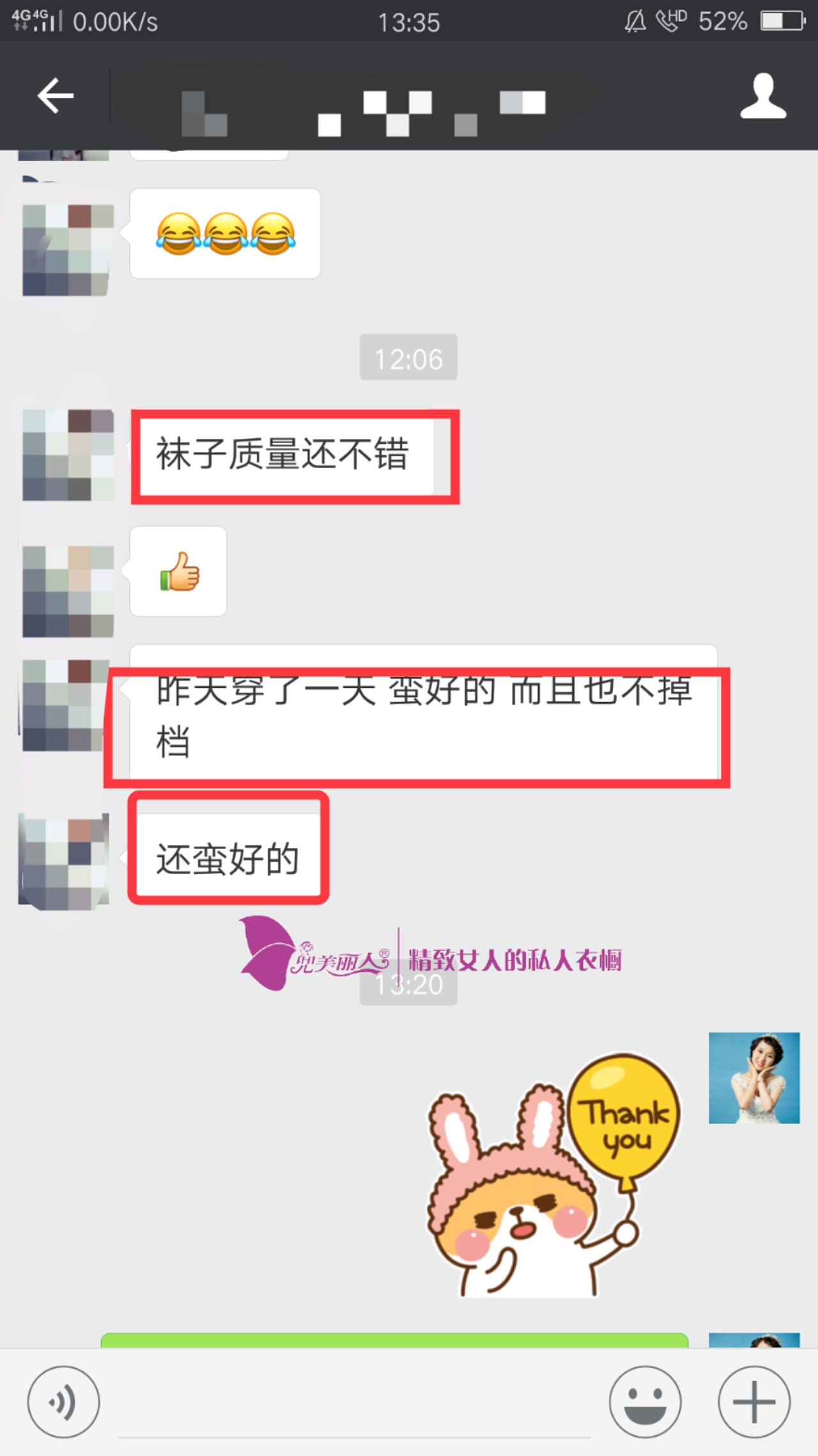Open the plus attachments menu
This screenshot has height=1456, width=818.
click(x=754, y=1402)
